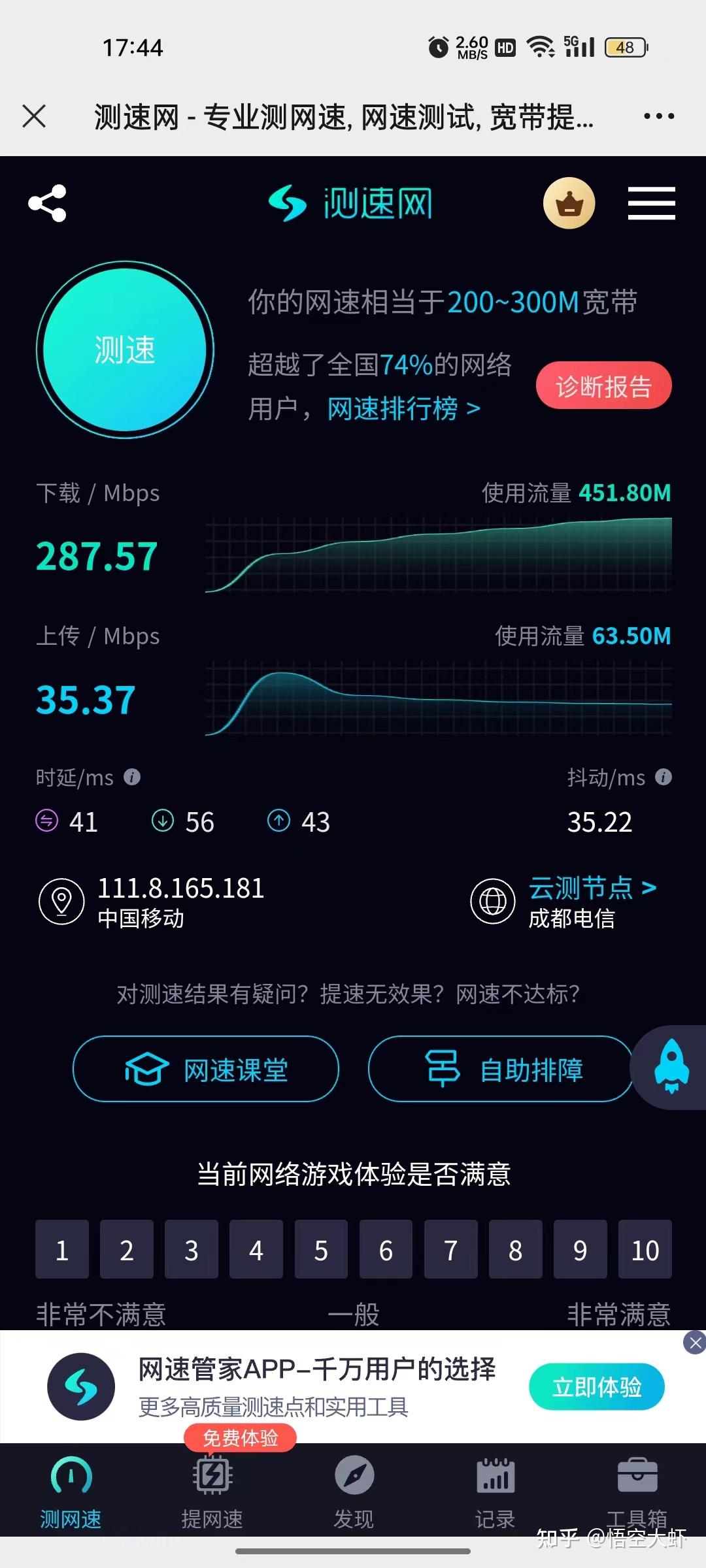Open the hamburger menu
This screenshot has width=706, height=1568.
(651, 203)
